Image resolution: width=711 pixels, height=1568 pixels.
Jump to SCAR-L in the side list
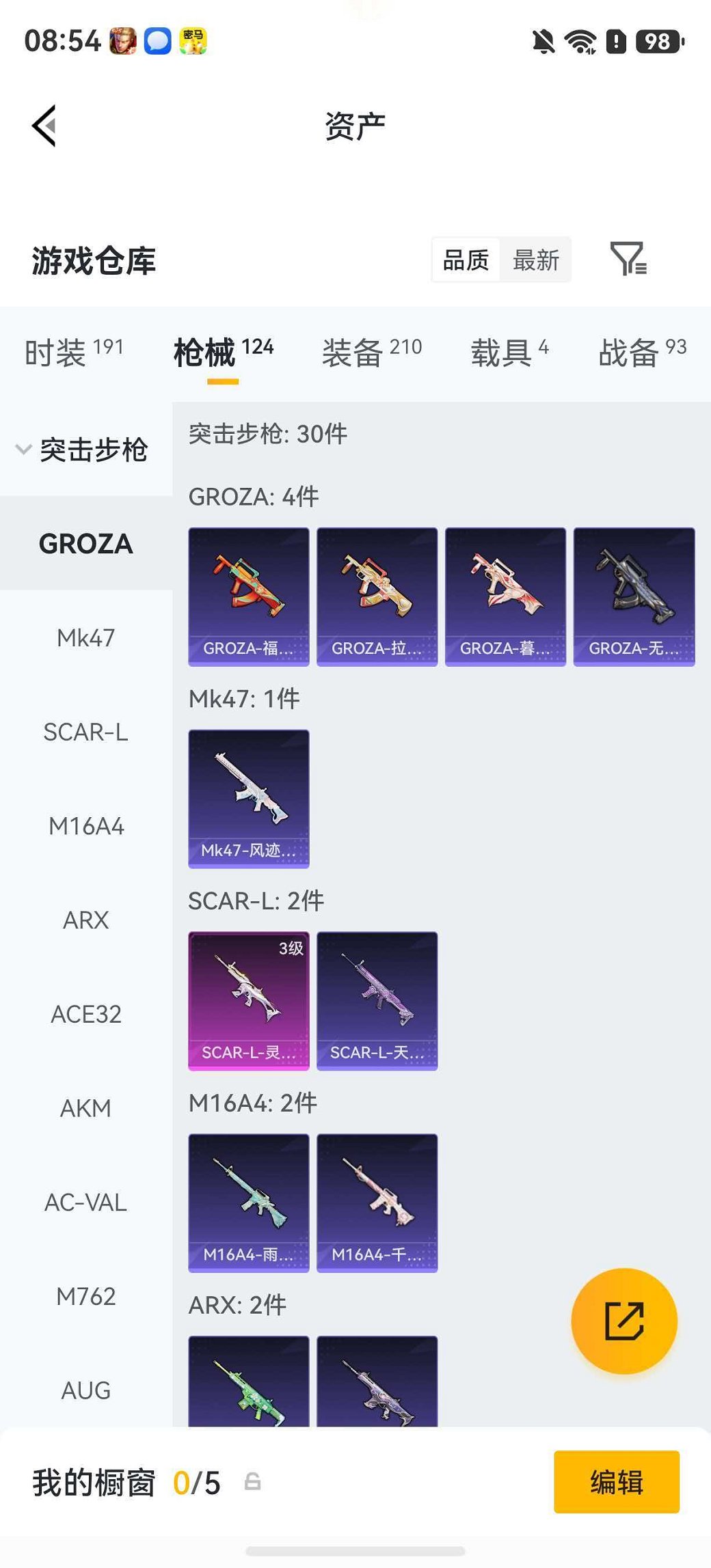click(86, 732)
